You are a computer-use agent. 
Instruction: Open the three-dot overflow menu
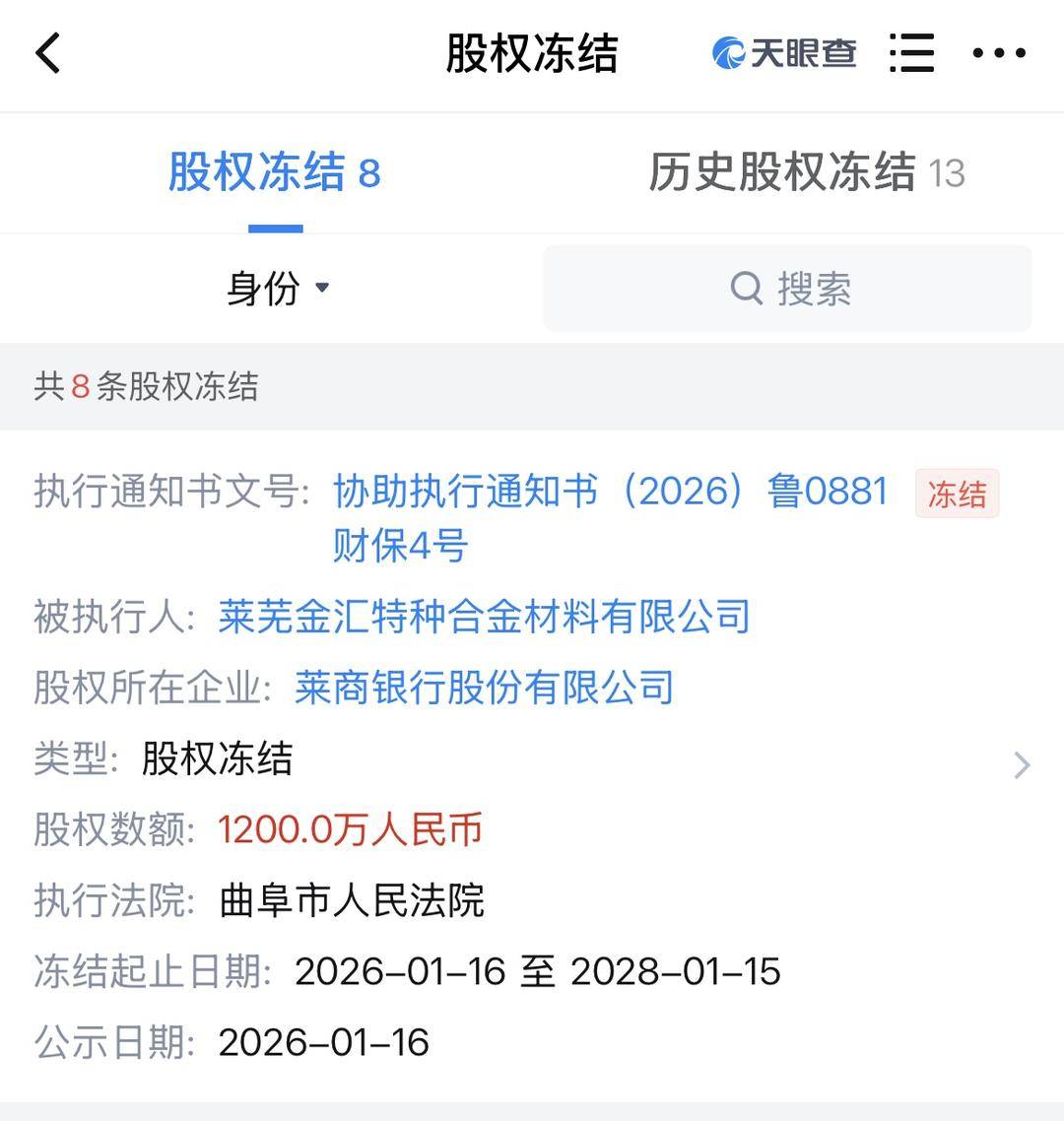pyautogui.click(x=999, y=53)
